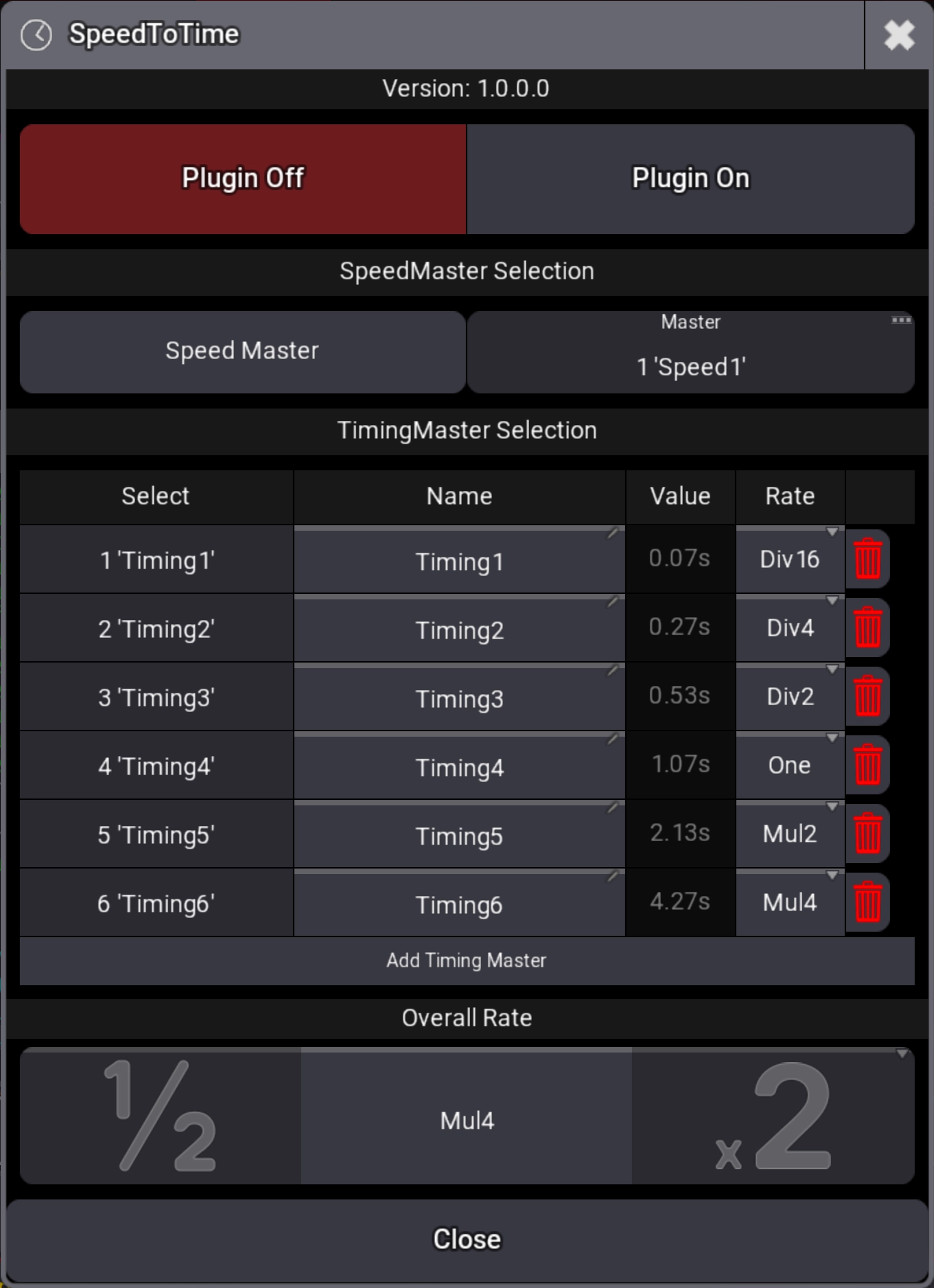Image resolution: width=934 pixels, height=1288 pixels.
Task: Select Plugin Off
Action: click(x=243, y=179)
